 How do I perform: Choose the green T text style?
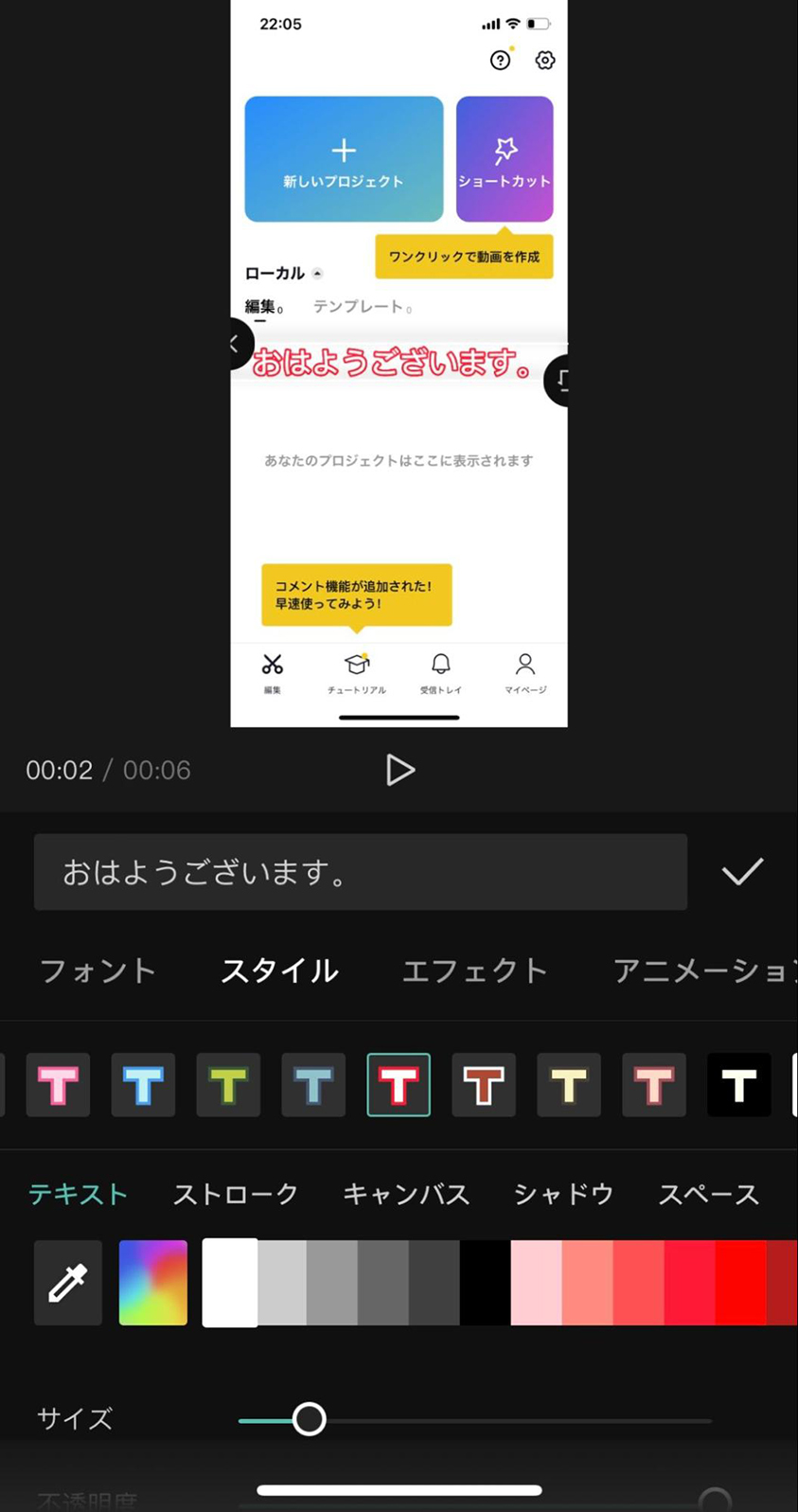(228, 1085)
